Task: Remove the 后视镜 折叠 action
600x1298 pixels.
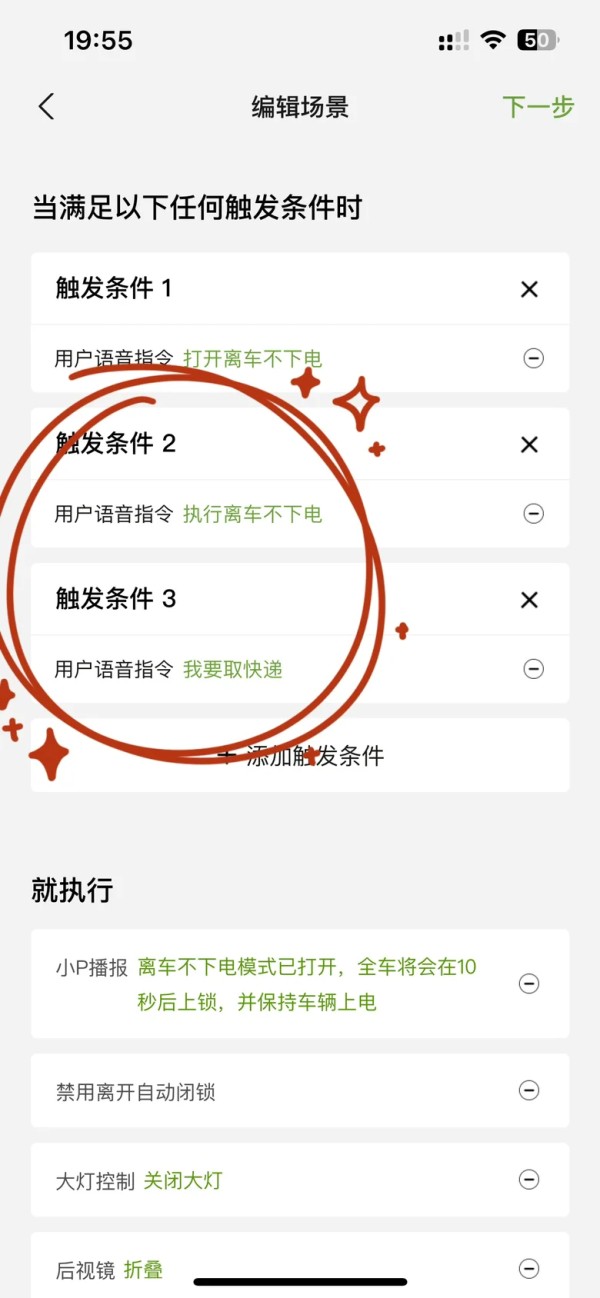Action: pyautogui.click(x=529, y=1269)
